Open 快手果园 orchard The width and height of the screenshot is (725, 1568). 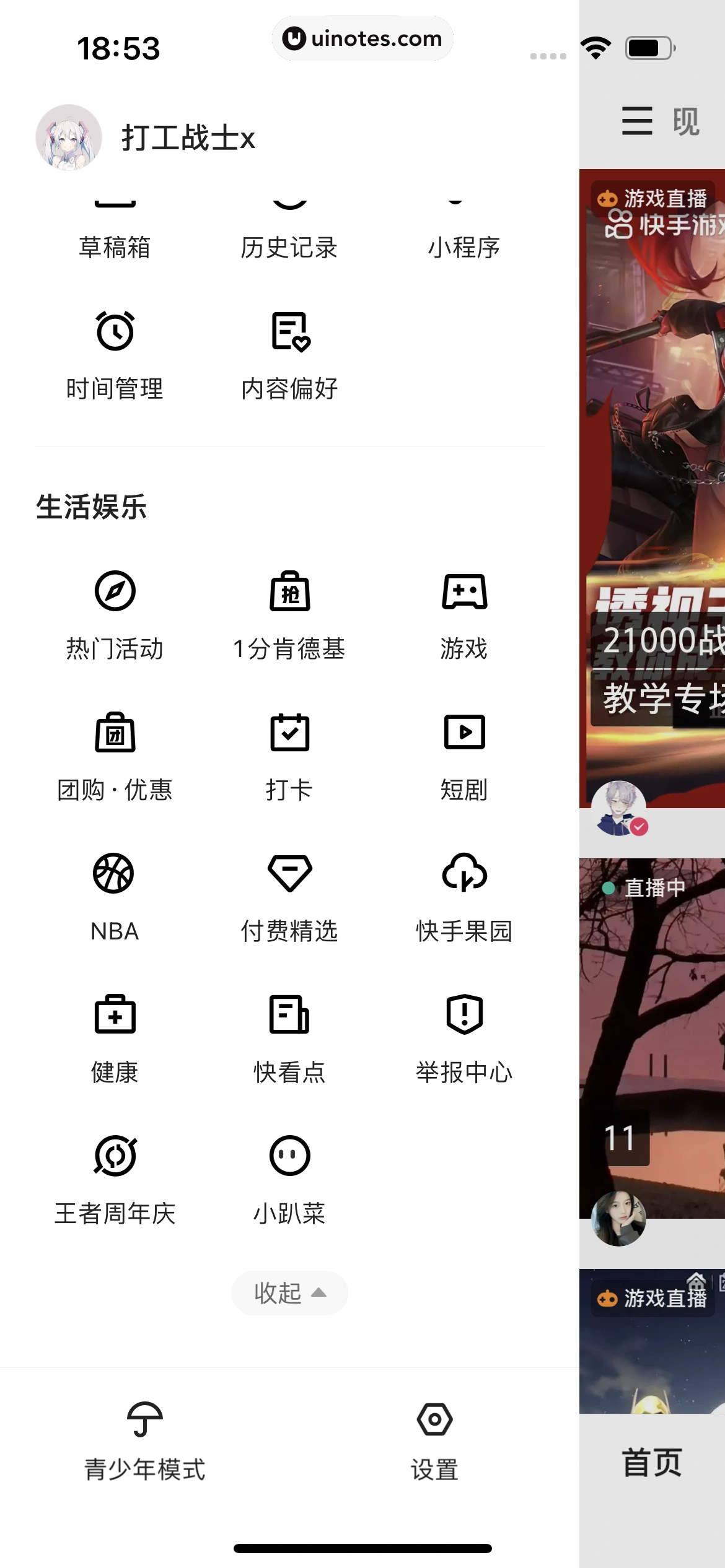pos(464,897)
